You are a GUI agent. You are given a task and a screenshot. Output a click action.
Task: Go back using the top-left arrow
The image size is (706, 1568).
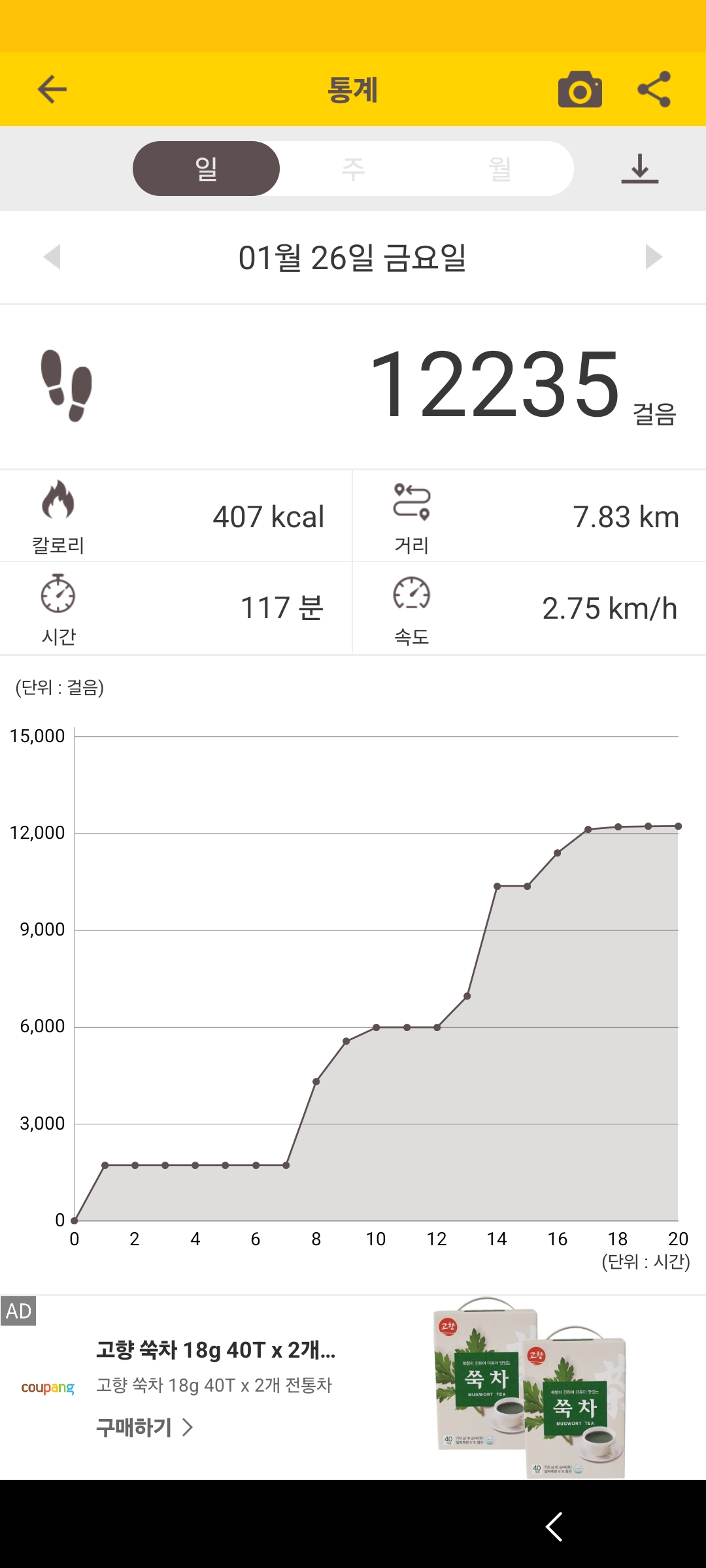(52, 90)
